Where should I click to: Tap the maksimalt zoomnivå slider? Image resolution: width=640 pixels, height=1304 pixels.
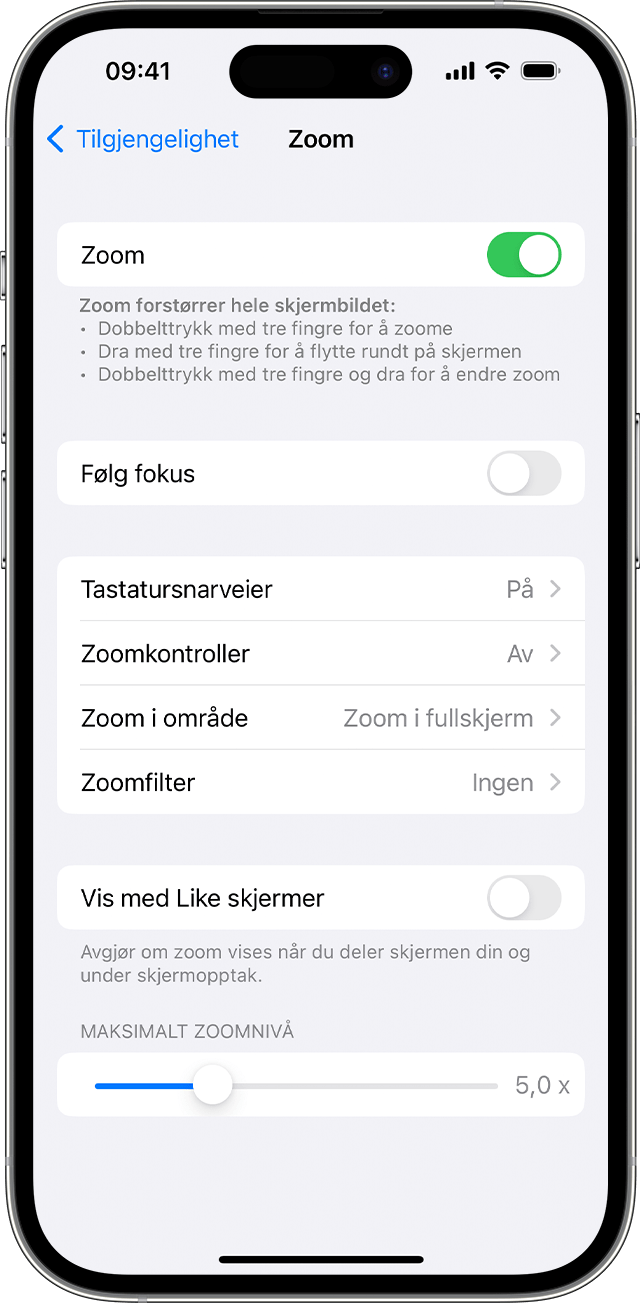[213, 1085]
